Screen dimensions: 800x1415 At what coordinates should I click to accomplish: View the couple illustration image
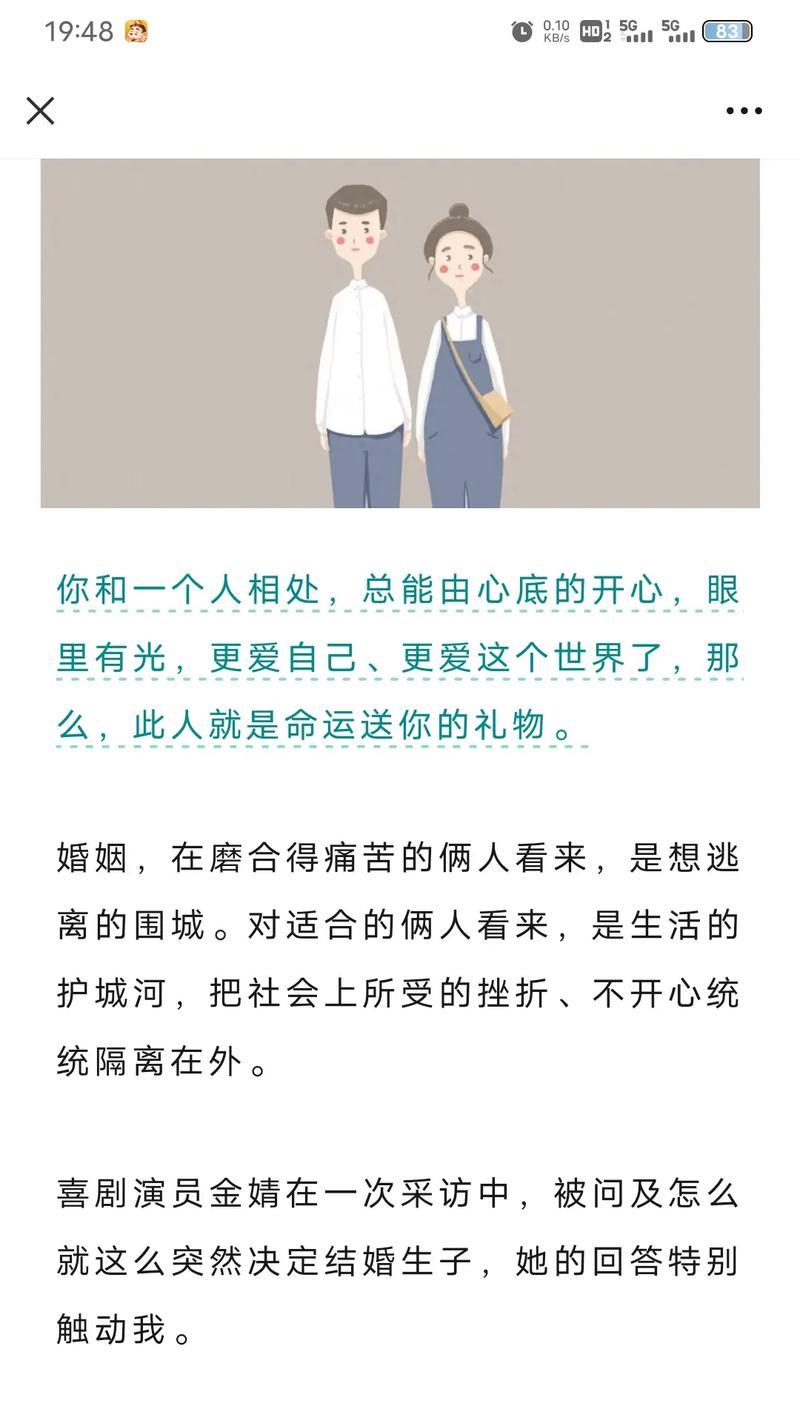pyautogui.click(x=400, y=333)
